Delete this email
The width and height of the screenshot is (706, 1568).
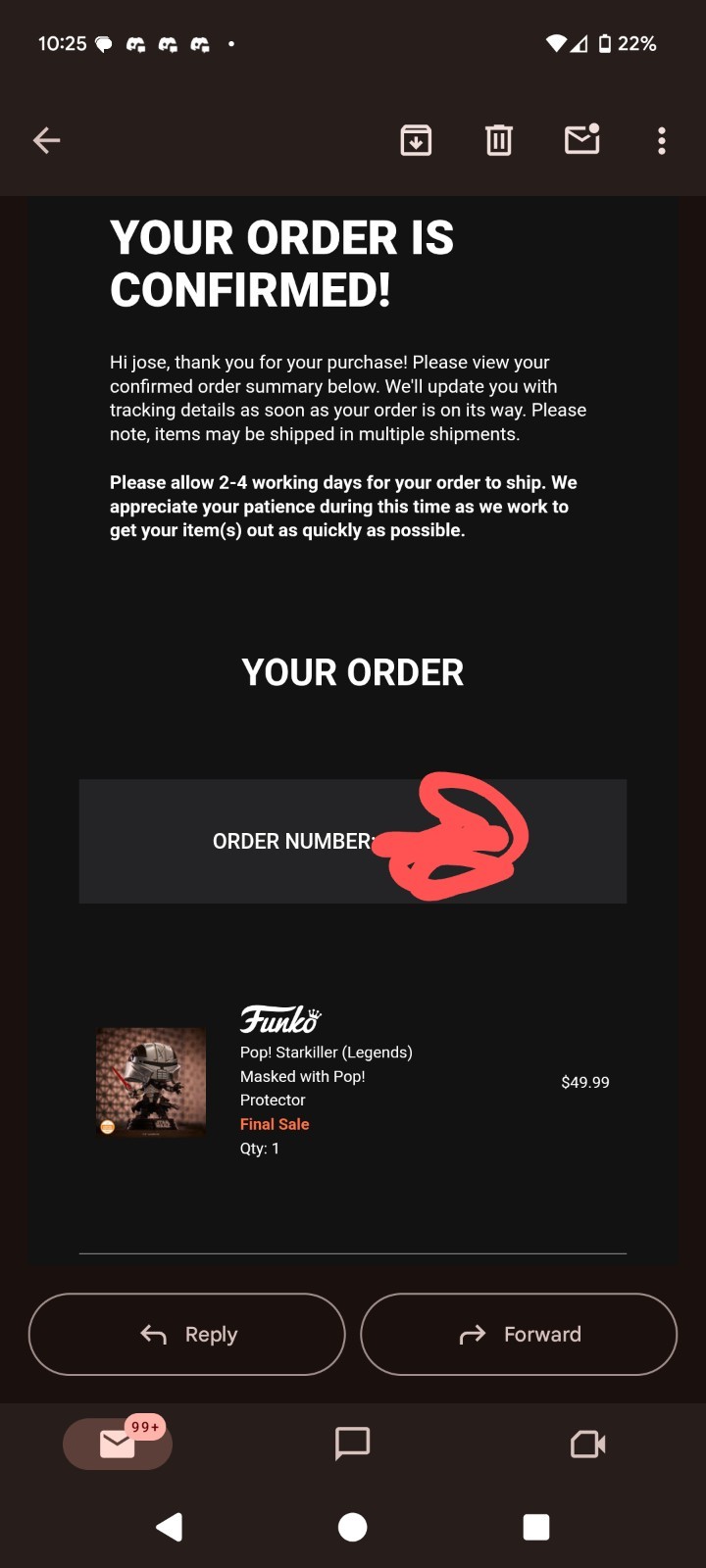coord(499,141)
